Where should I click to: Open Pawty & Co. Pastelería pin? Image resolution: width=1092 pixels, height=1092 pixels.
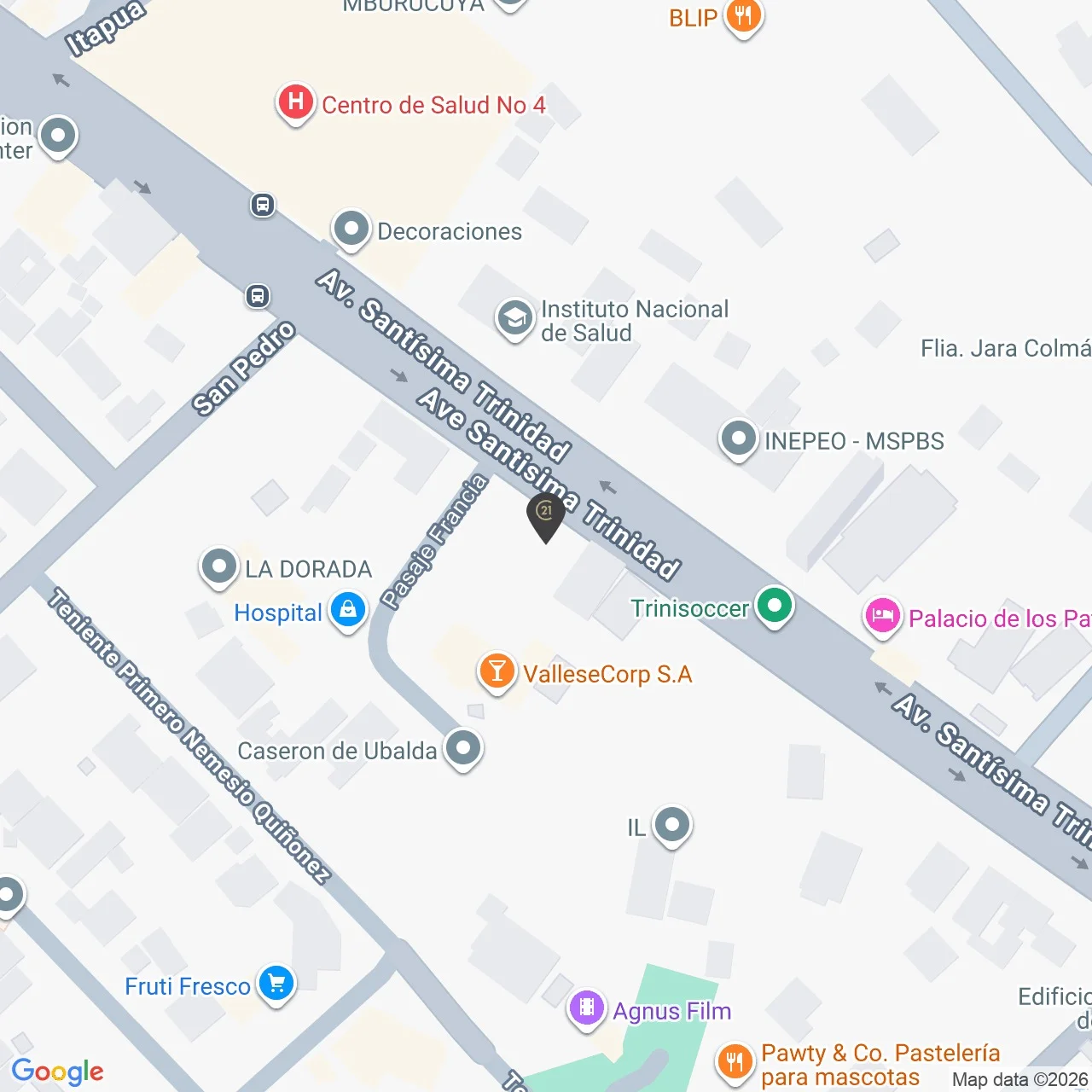735,1061
